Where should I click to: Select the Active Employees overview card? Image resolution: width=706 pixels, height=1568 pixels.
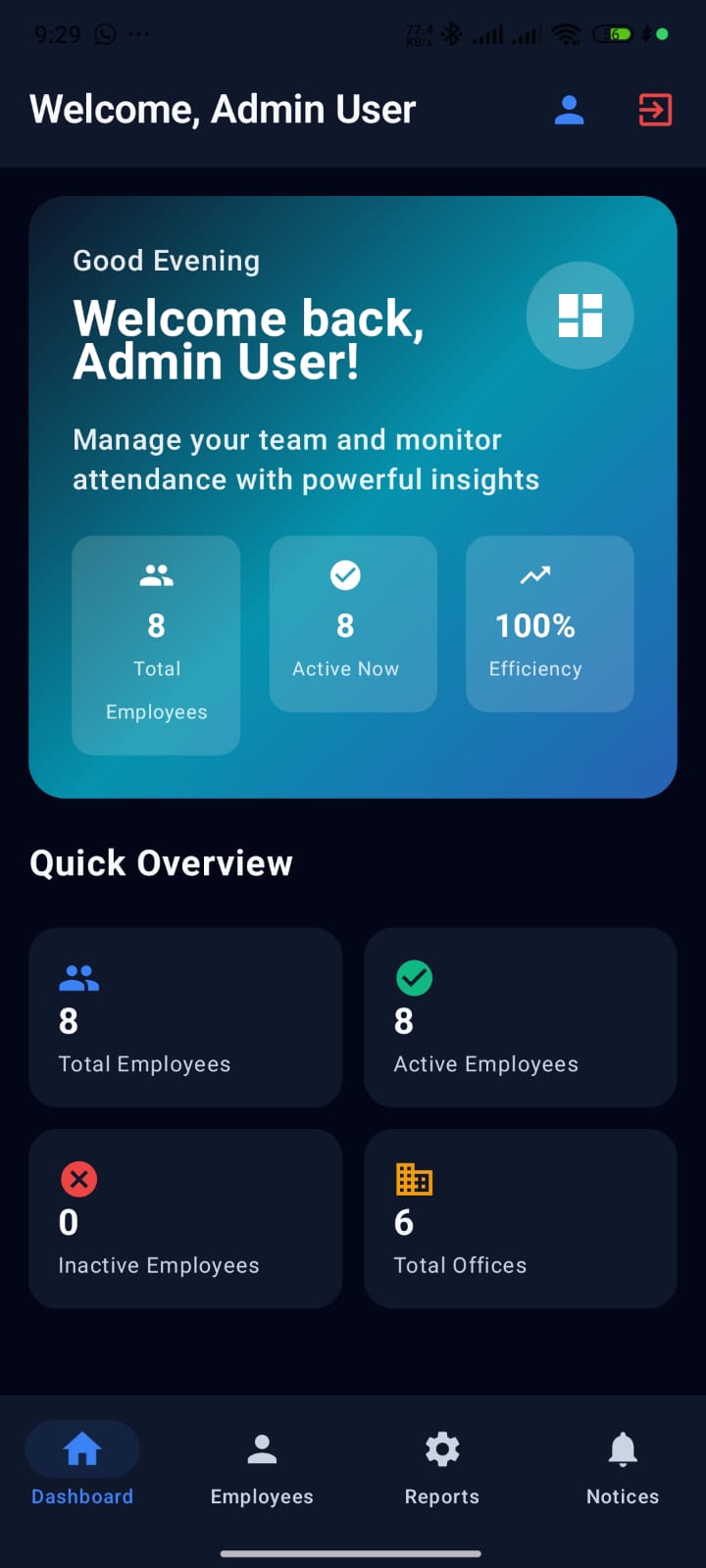(x=520, y=1017)
